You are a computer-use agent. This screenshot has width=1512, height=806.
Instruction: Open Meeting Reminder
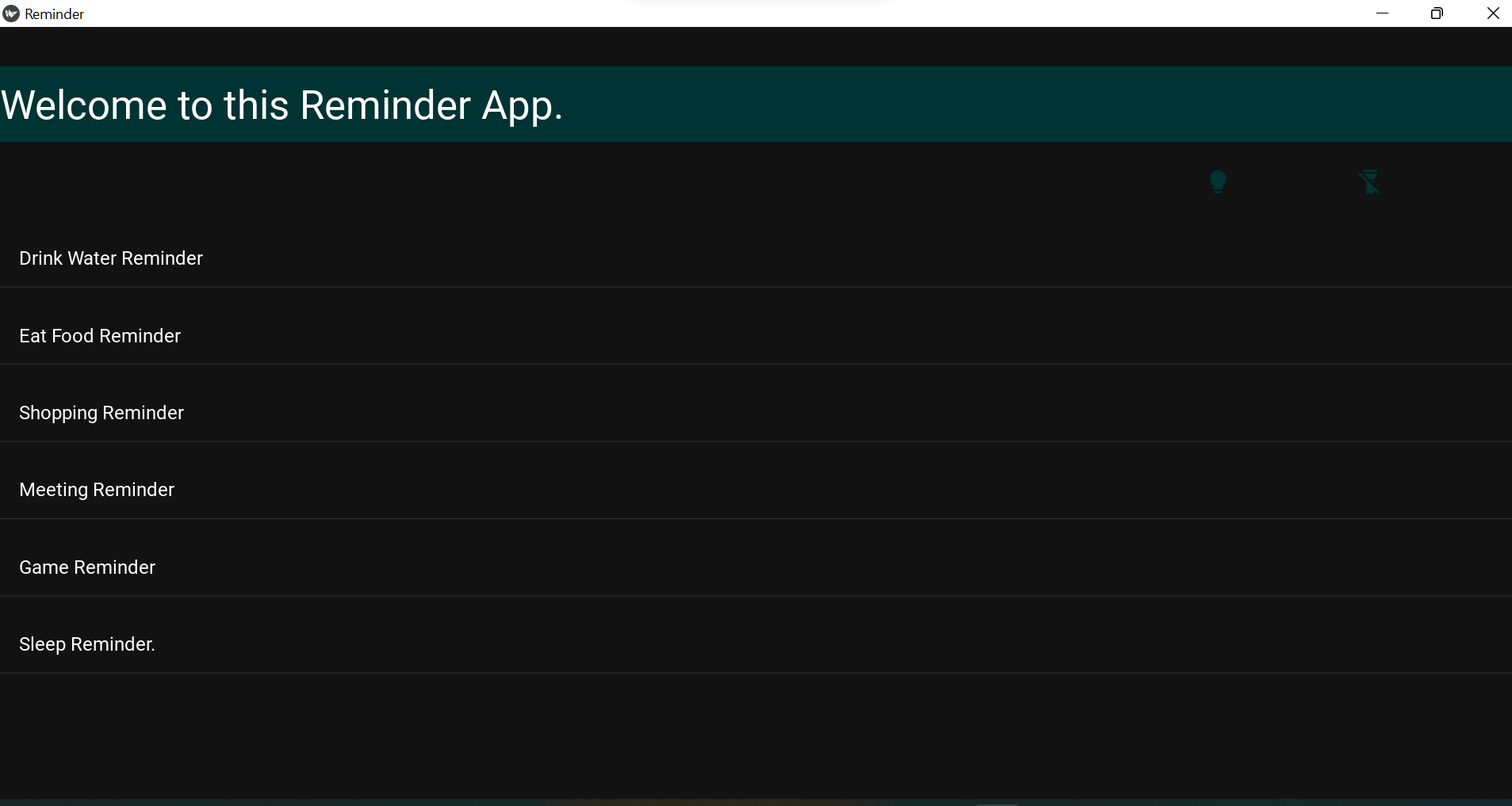click(97, 490)
